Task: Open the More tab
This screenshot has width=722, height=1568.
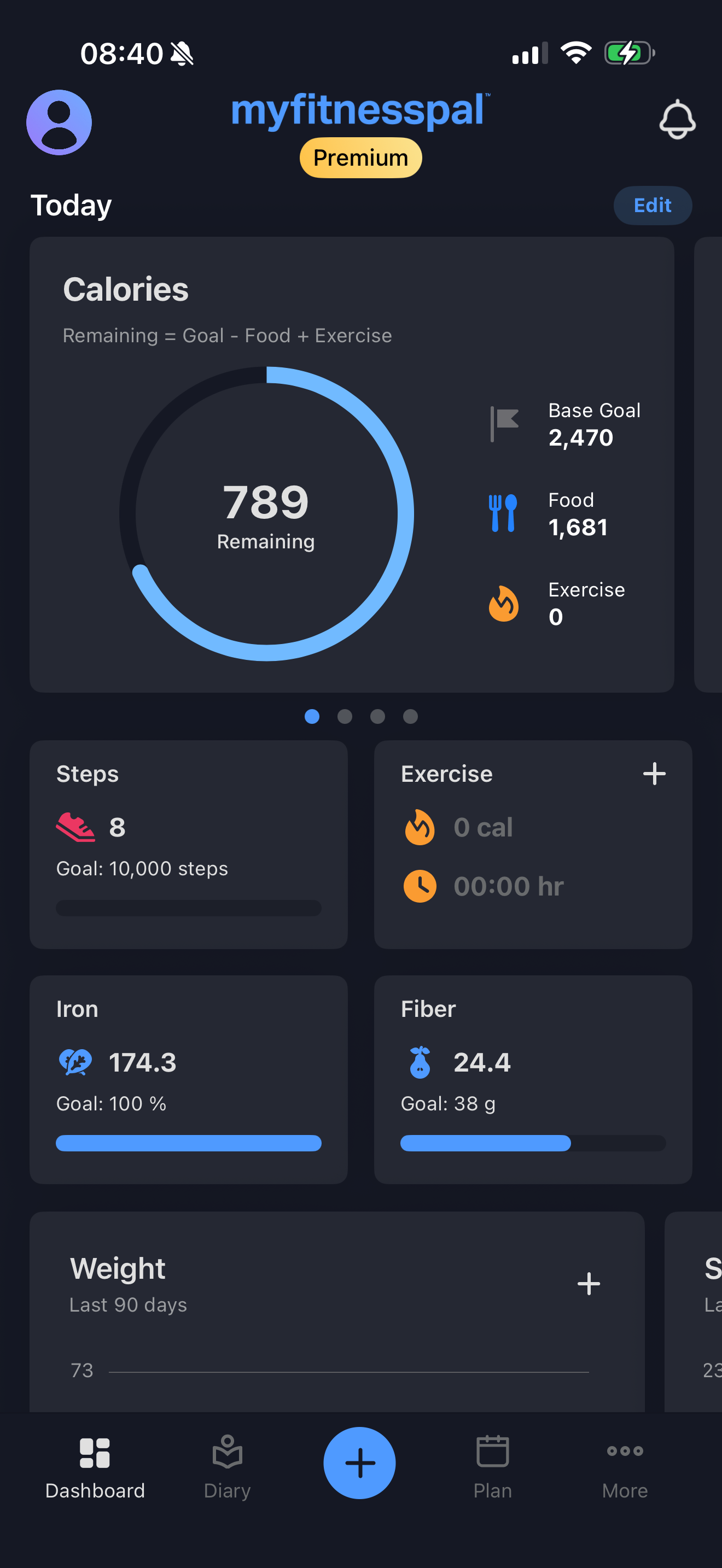Action: [x=625, y=1467]
